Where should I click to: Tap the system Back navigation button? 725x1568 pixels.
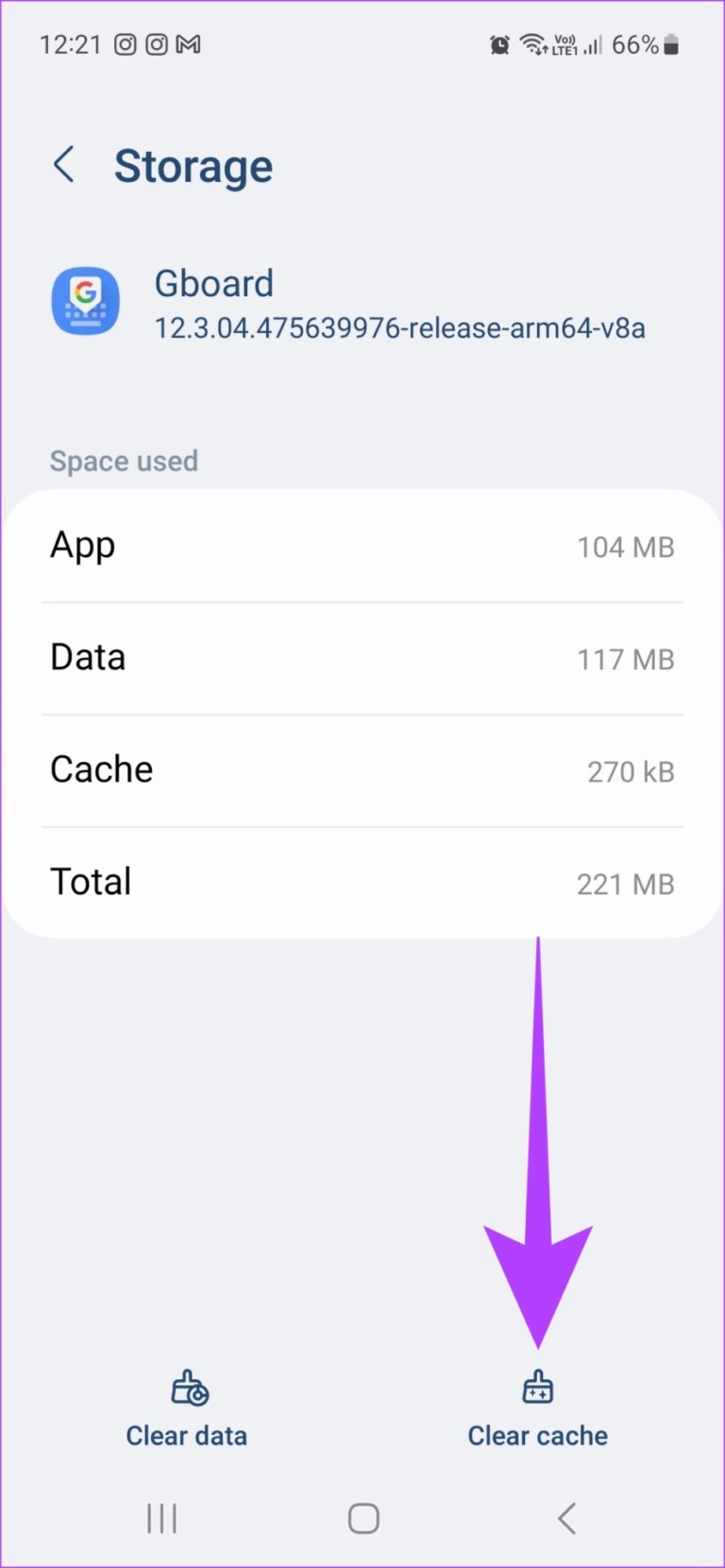565,1518
